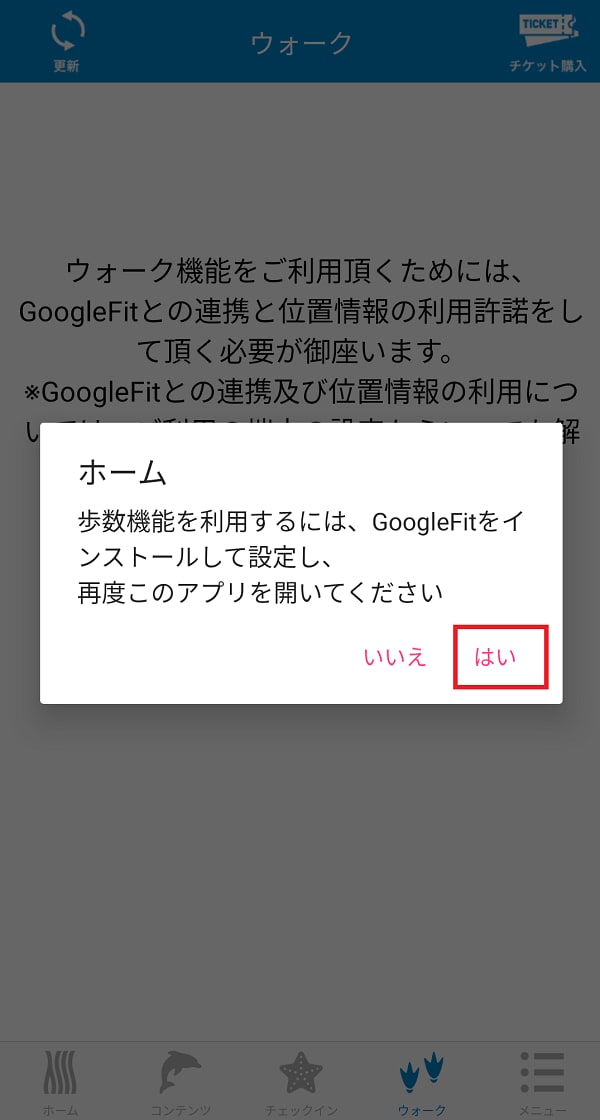Open チケット購入 ticket purchase
600x1120 pixels.
coord(548,41)
